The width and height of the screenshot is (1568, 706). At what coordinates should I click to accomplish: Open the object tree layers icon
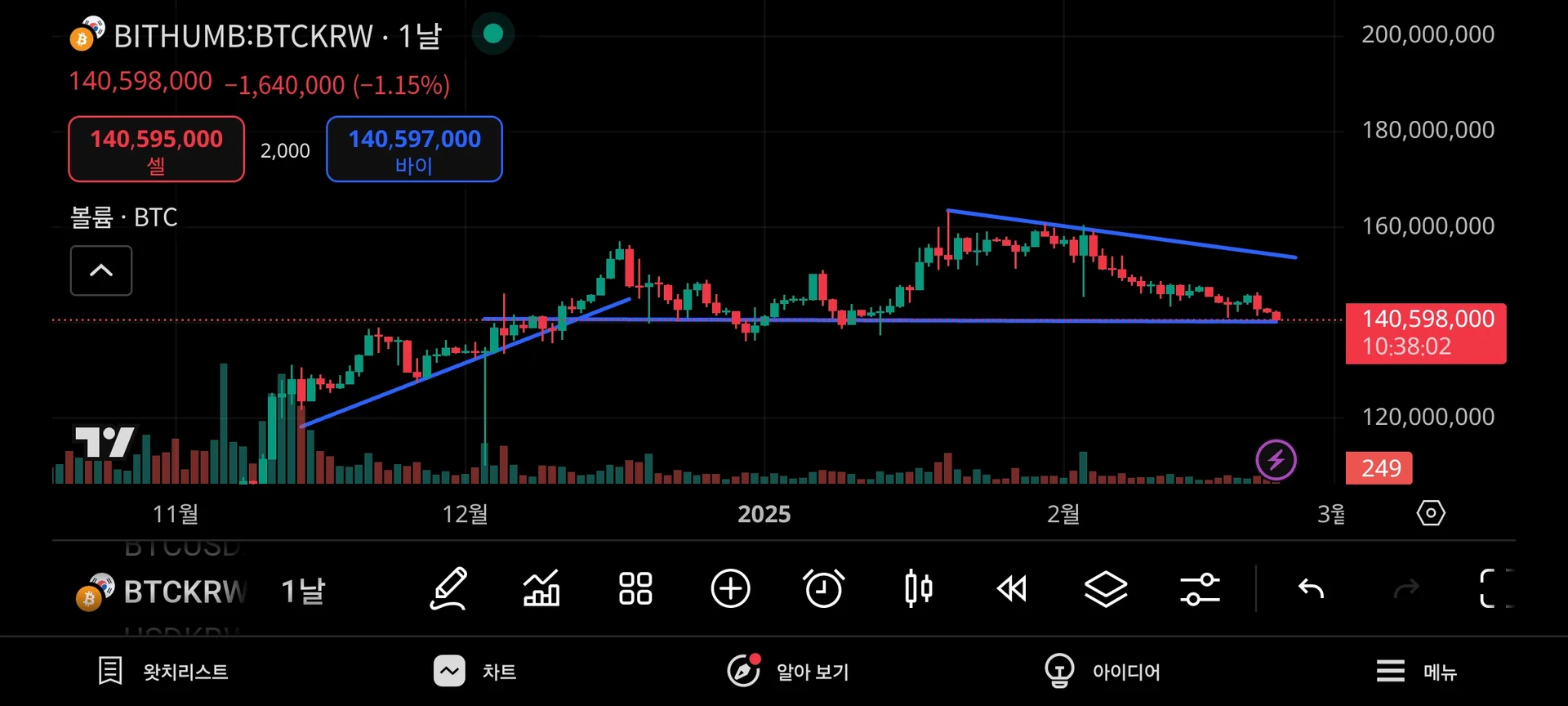1106,589
